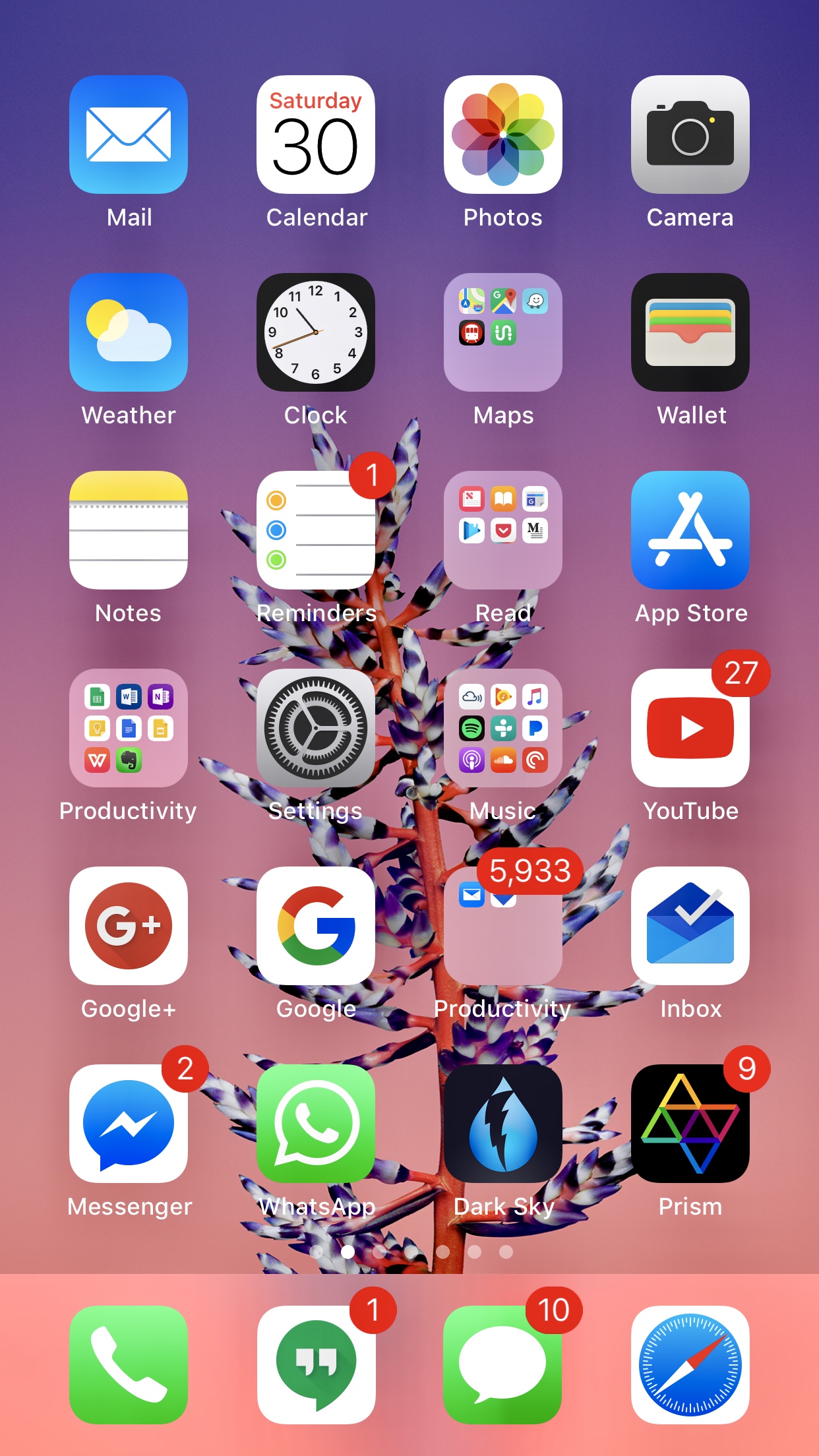Open Reminders with one badge
This screenshot has width=819, height=1456.
(316, 530)
